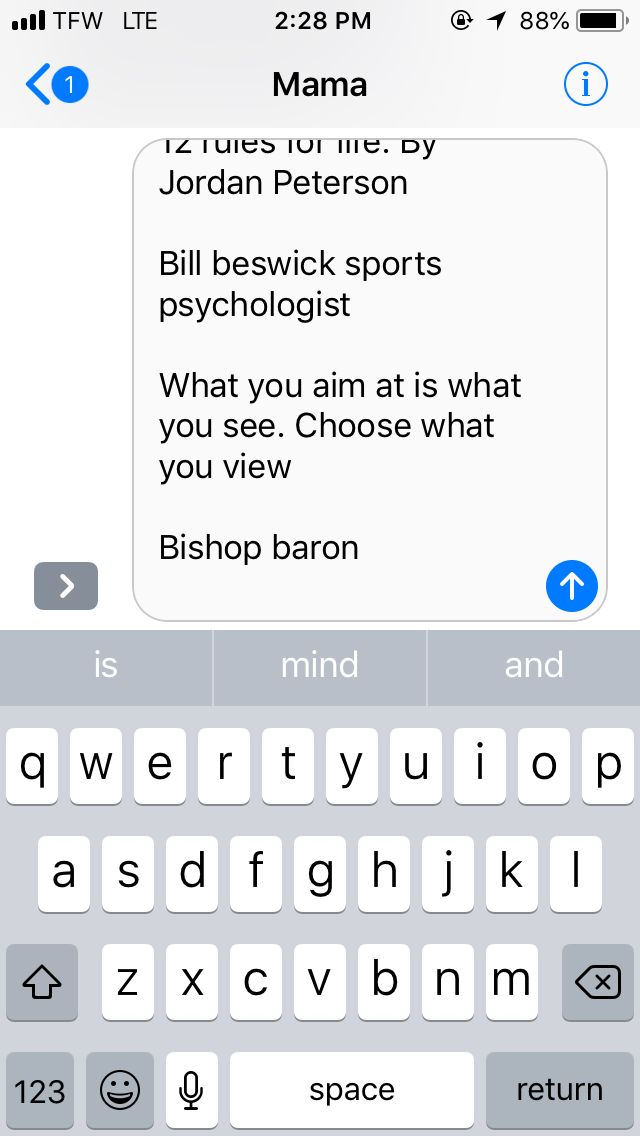Tap the space bar
The image size is (640, 1136).
[x=351, y=1089]
